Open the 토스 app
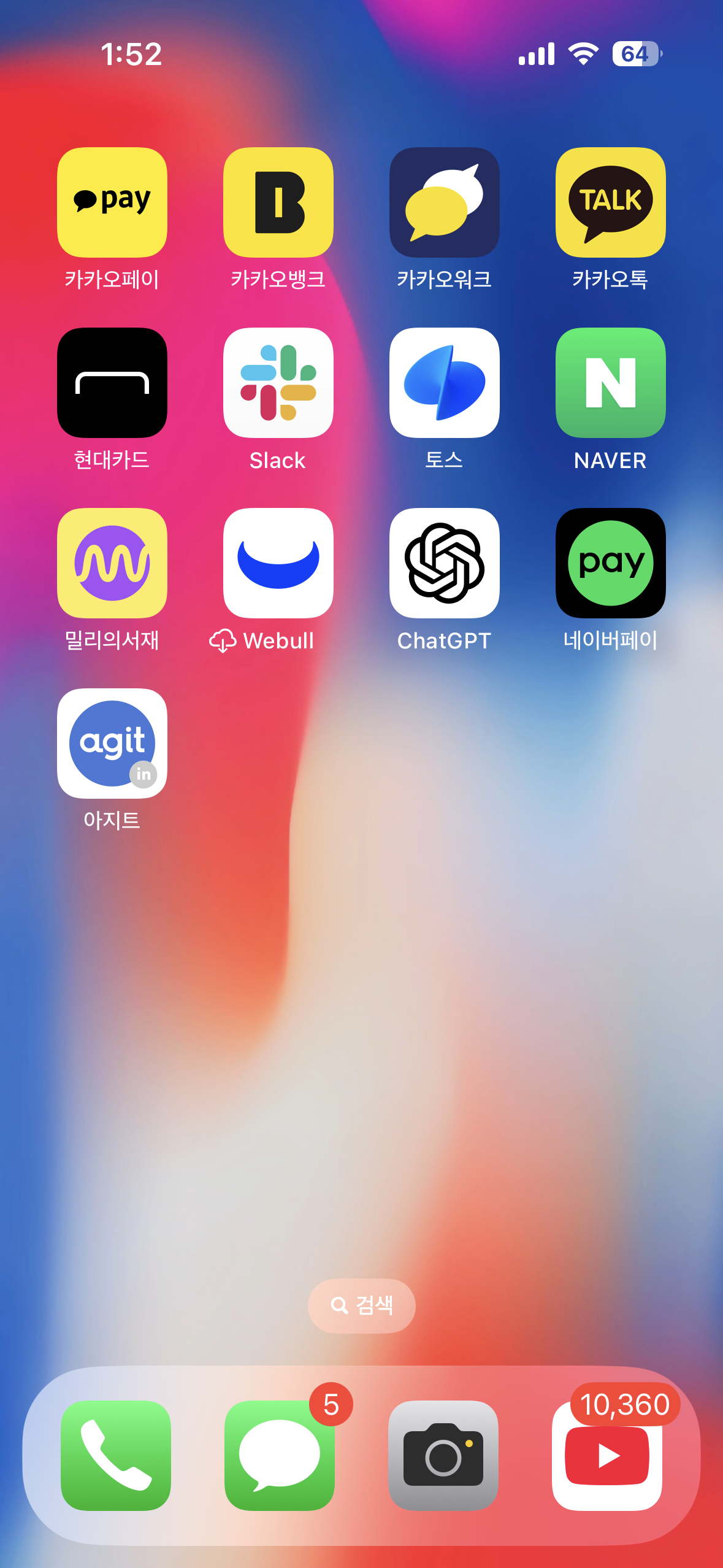Viewport: 723px width, 1568px height. point(445,382)
